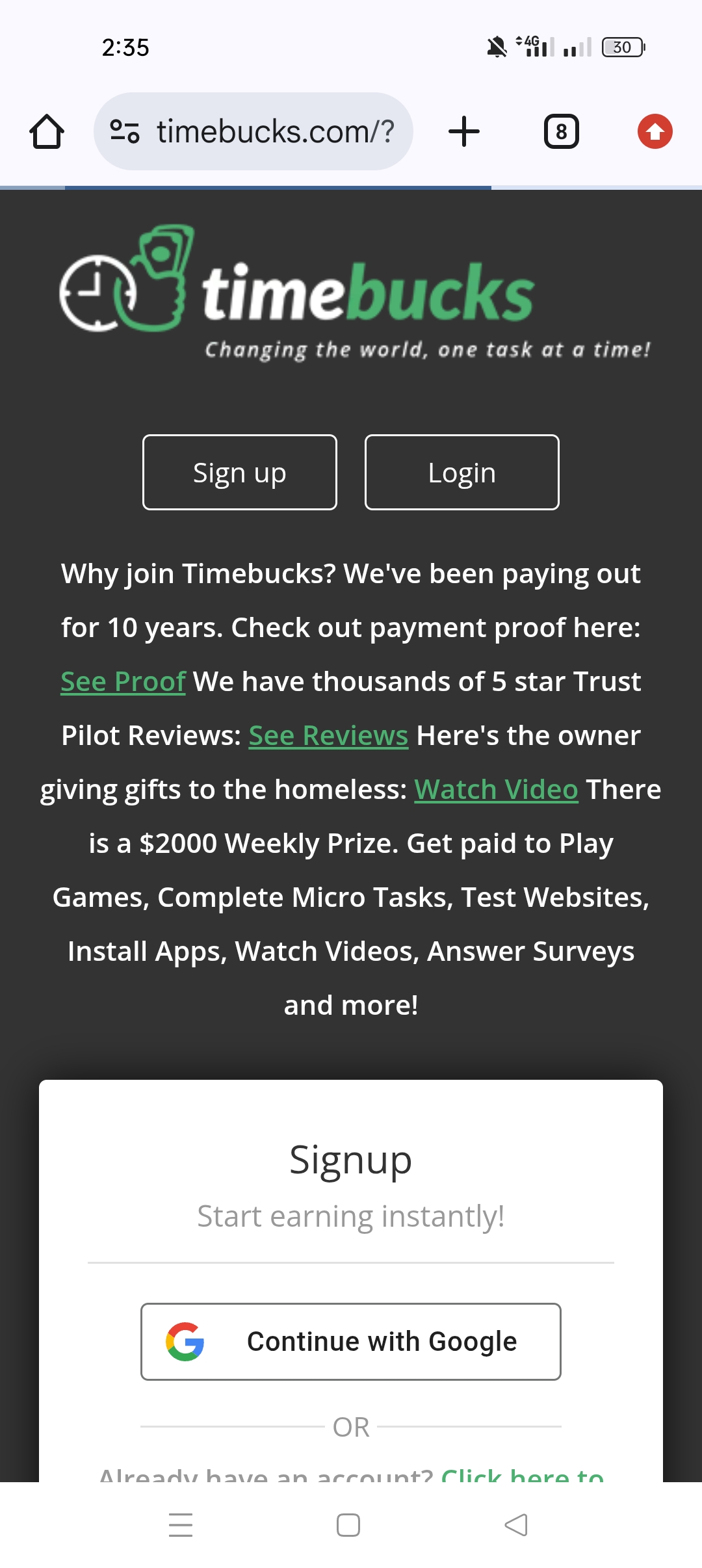
Task: Open the See Proof link
Action: (123, 682)
